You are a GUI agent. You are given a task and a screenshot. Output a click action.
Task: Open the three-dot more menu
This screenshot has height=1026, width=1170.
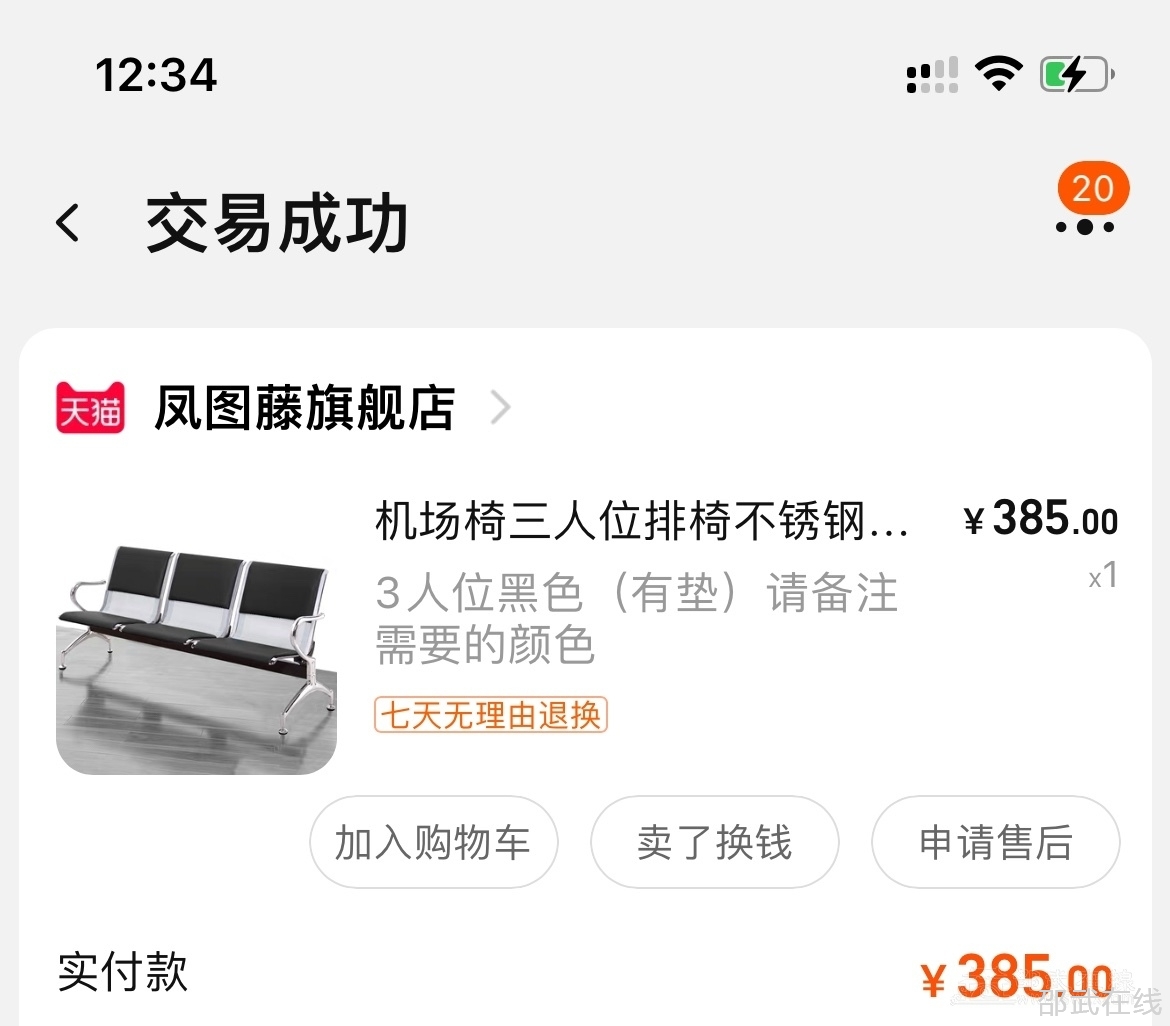1085,227
